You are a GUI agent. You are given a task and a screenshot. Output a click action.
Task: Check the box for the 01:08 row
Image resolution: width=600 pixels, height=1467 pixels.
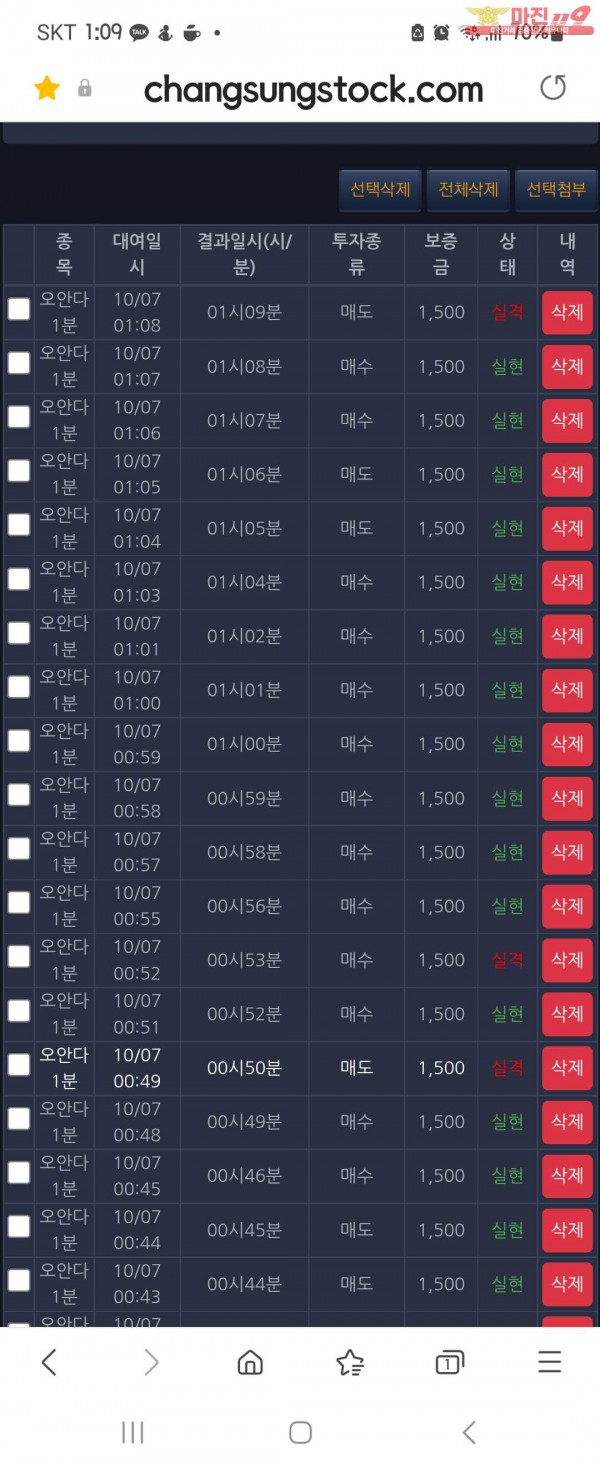pos(19,309)
